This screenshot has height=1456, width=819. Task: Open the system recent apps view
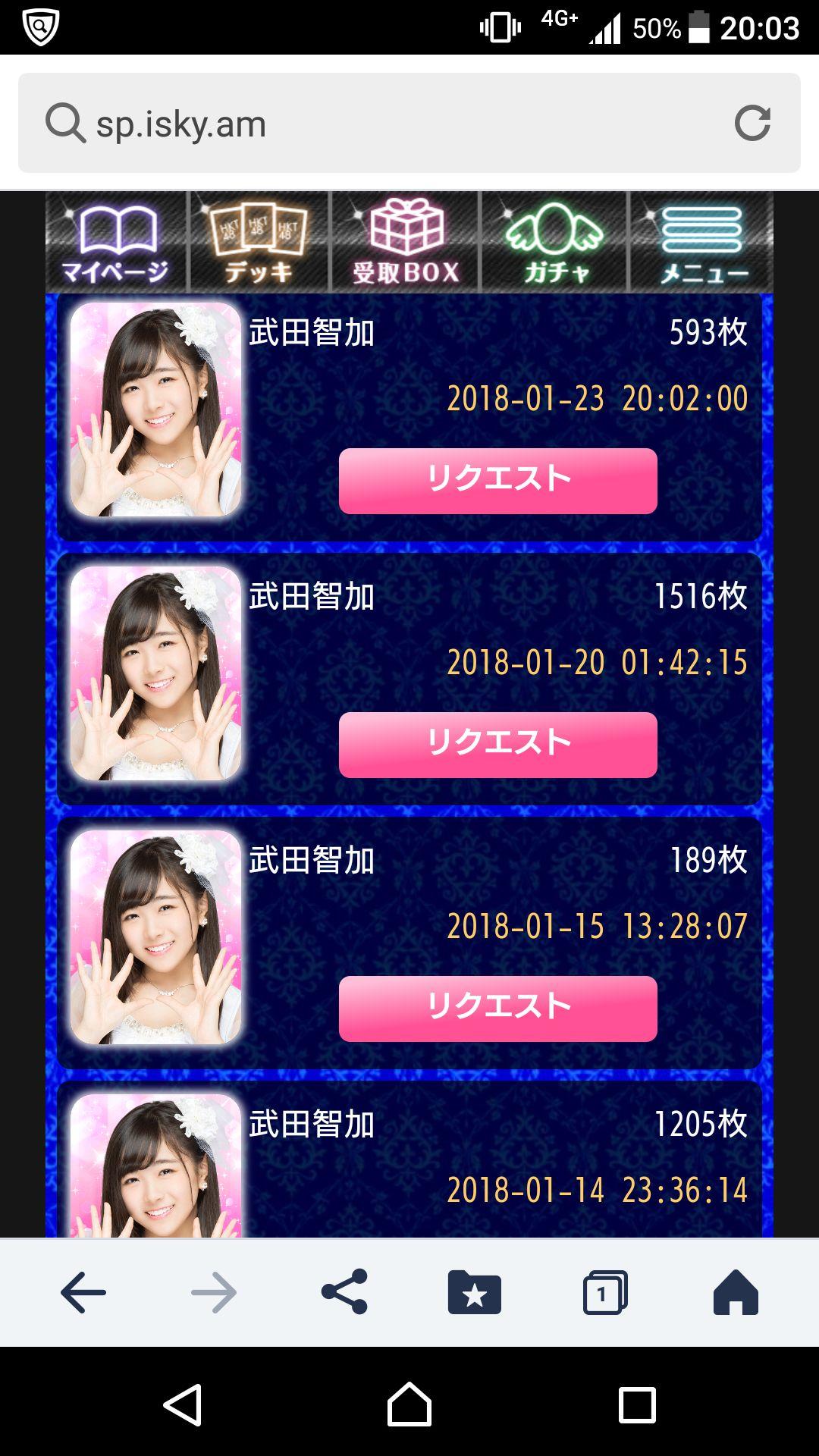click(x=637, y=1405)
